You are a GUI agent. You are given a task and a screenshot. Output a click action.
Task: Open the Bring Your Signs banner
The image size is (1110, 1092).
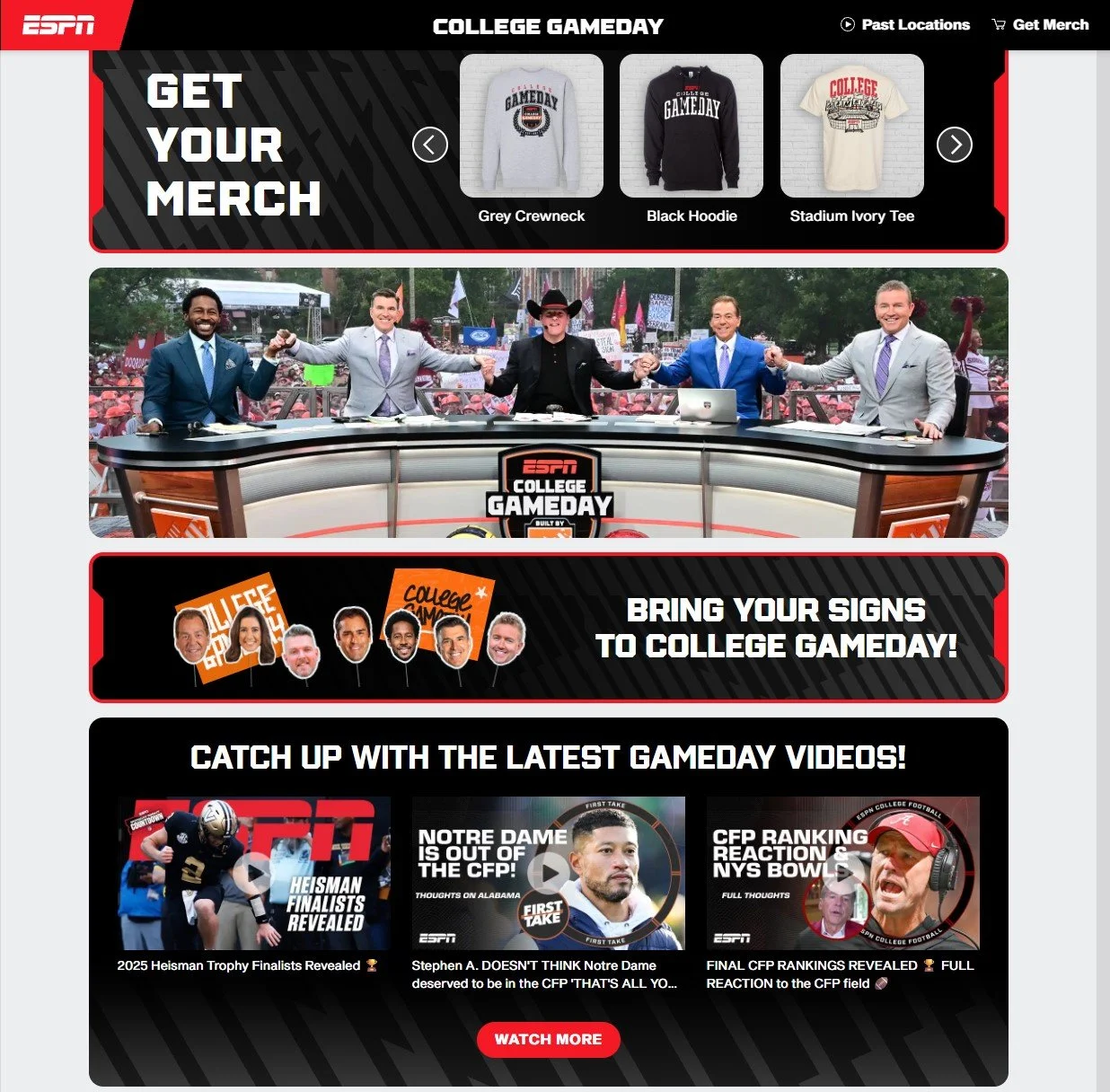(x=549, y=628)
